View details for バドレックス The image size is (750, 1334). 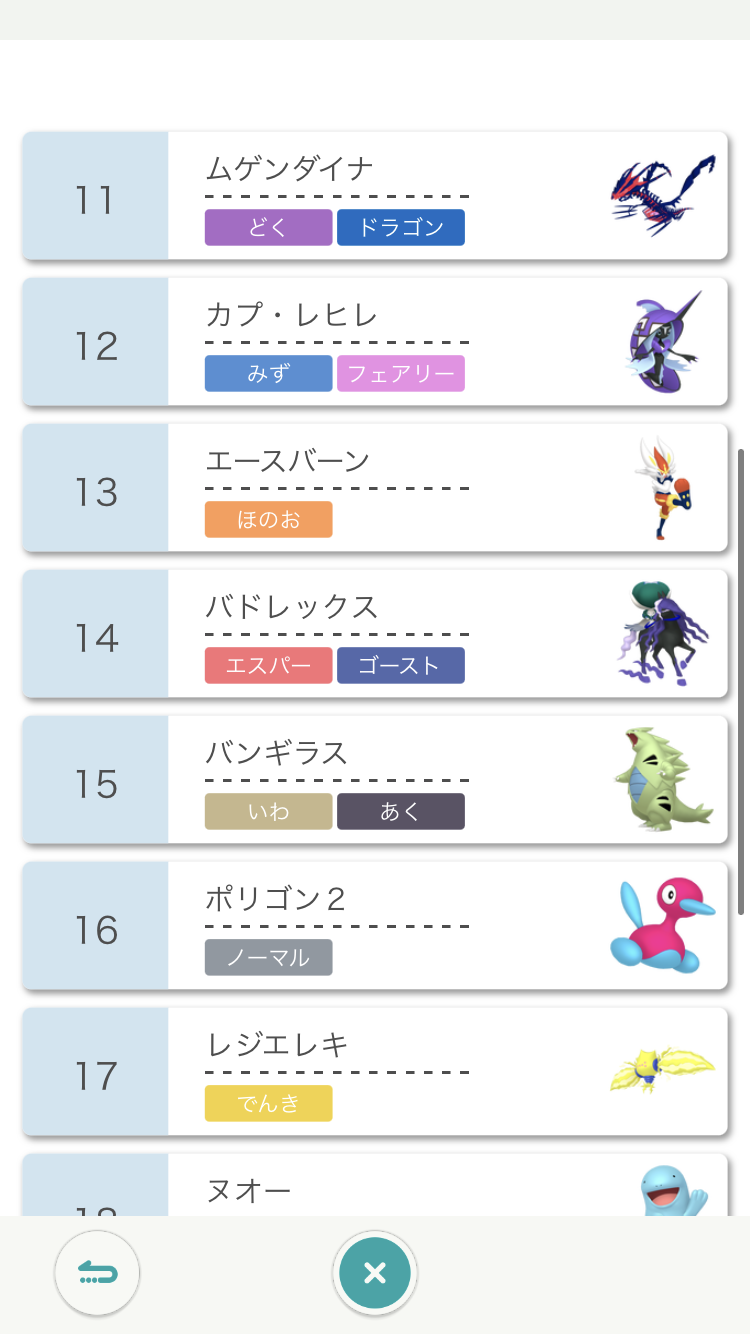point(374,634)
